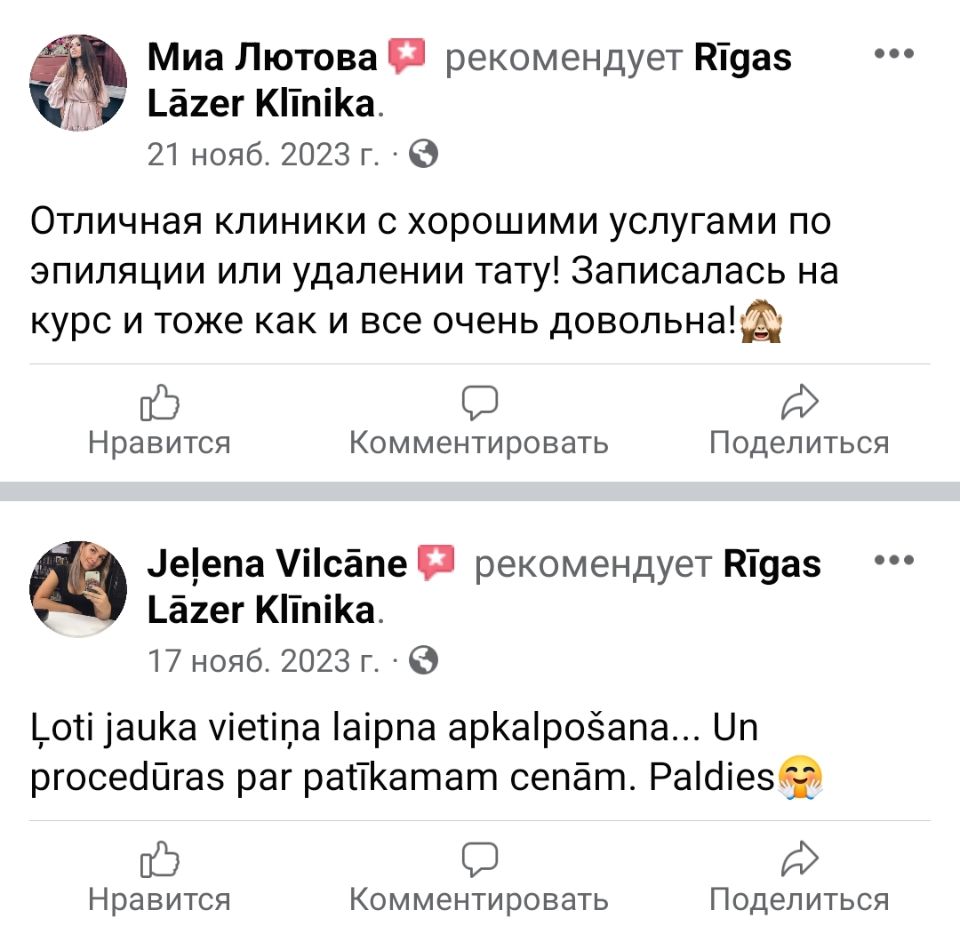
Task: Share Jeļena Vilcāne's review
Action: [x=799, y=878]
